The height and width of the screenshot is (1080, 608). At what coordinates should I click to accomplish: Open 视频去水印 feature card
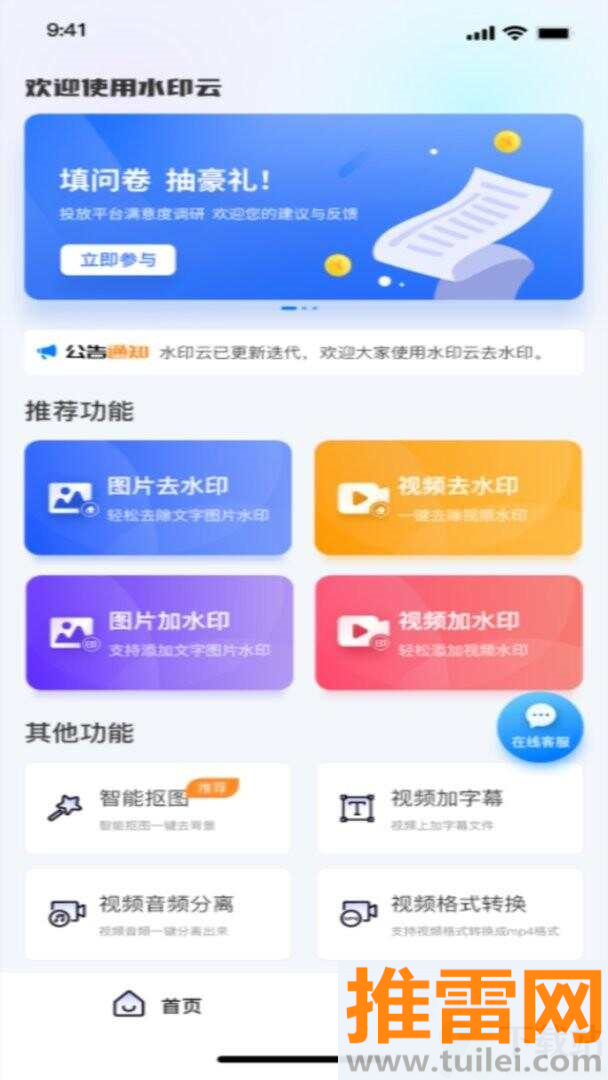pos(448,498)
